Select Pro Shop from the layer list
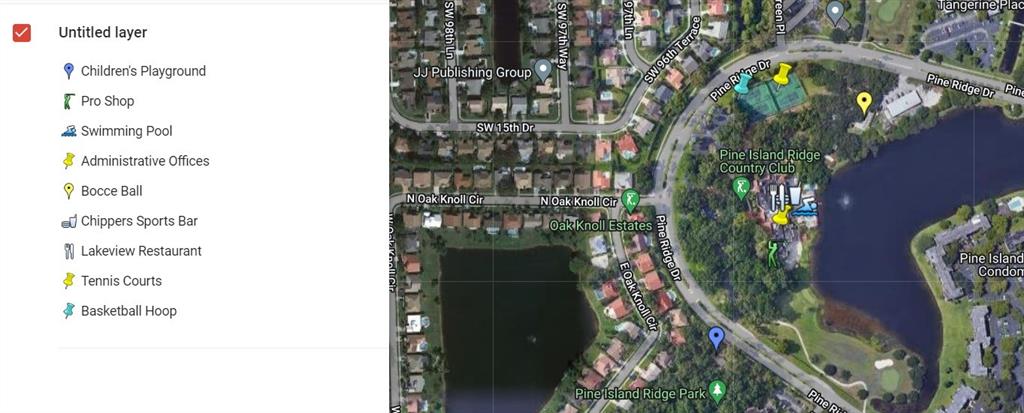This screenshot has width=1024, height=413. (x=107, y=101)
